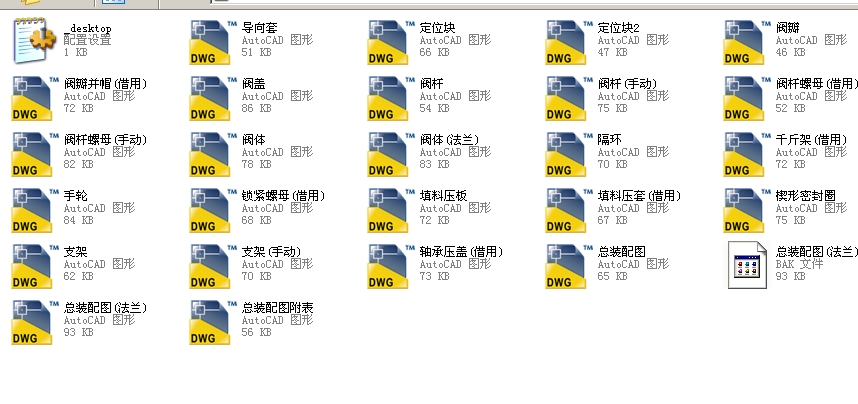
Task: Select the 手轮 drawing file
Action: [35, 209]
